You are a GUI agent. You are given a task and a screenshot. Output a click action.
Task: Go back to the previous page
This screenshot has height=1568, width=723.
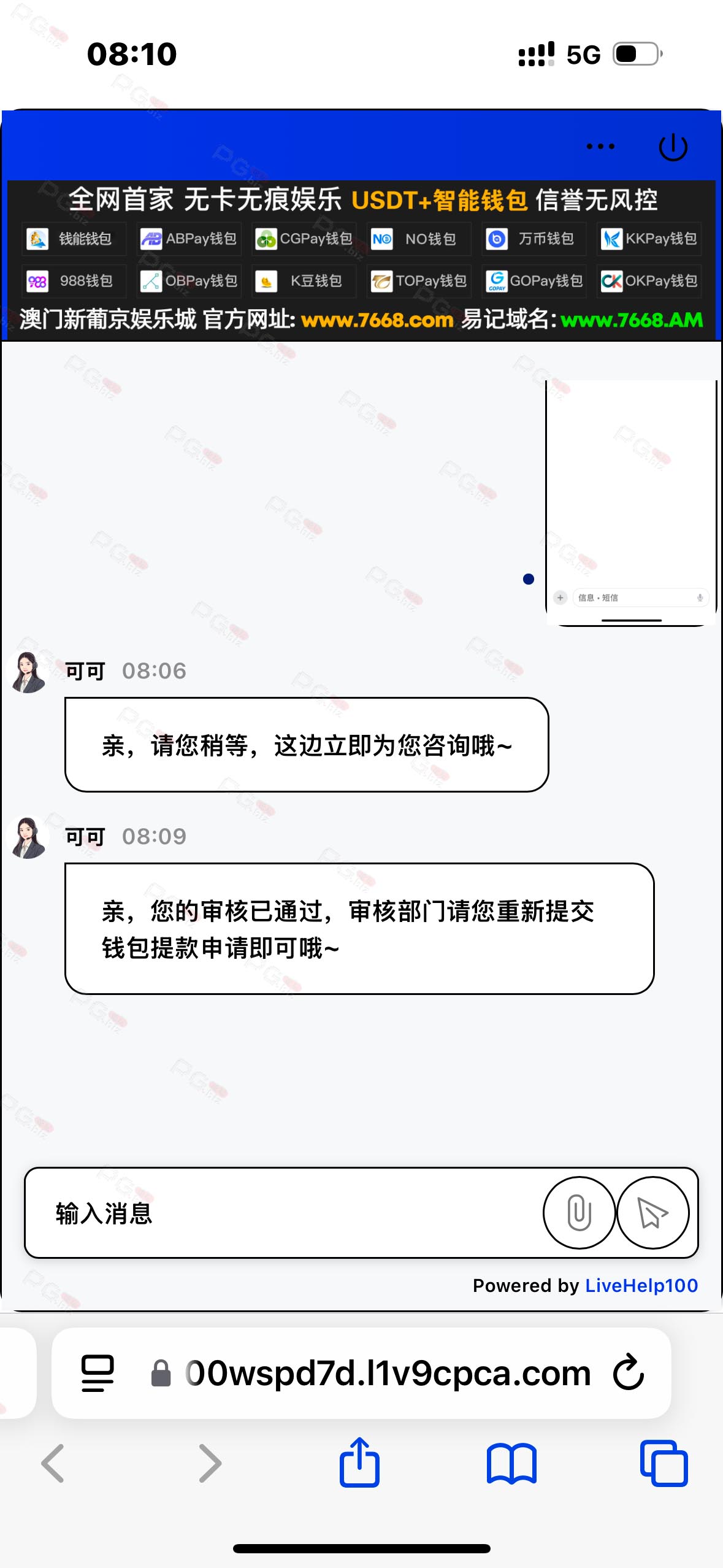click(x=53, y=1463)
